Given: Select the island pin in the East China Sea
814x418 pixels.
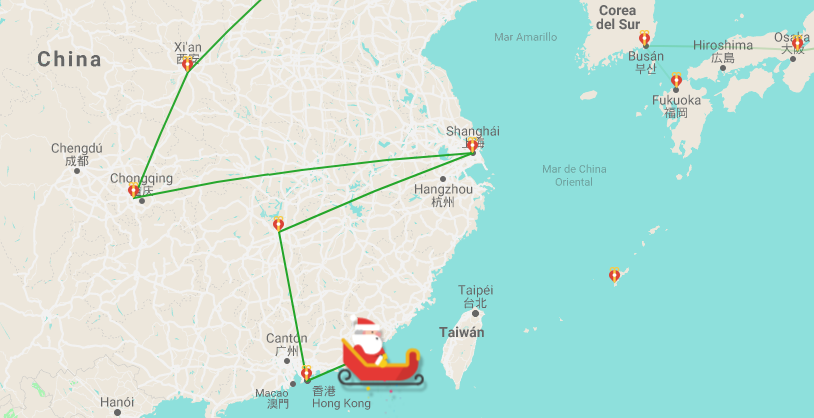Looking at the screenshot, I should (615, 275).
